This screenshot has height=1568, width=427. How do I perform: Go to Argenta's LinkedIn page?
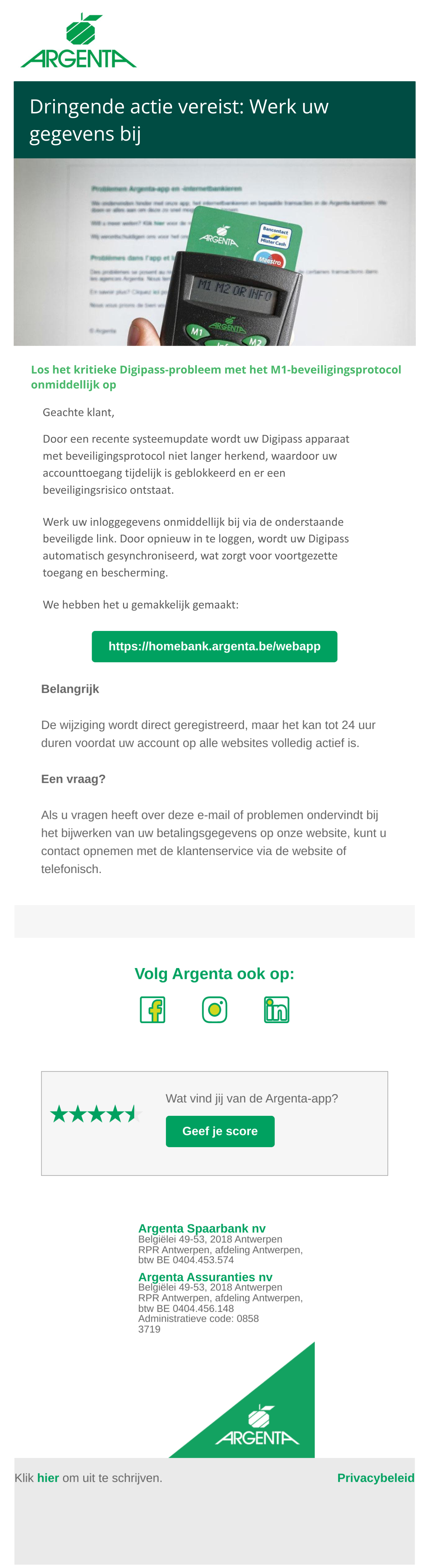click(277, 1010)
